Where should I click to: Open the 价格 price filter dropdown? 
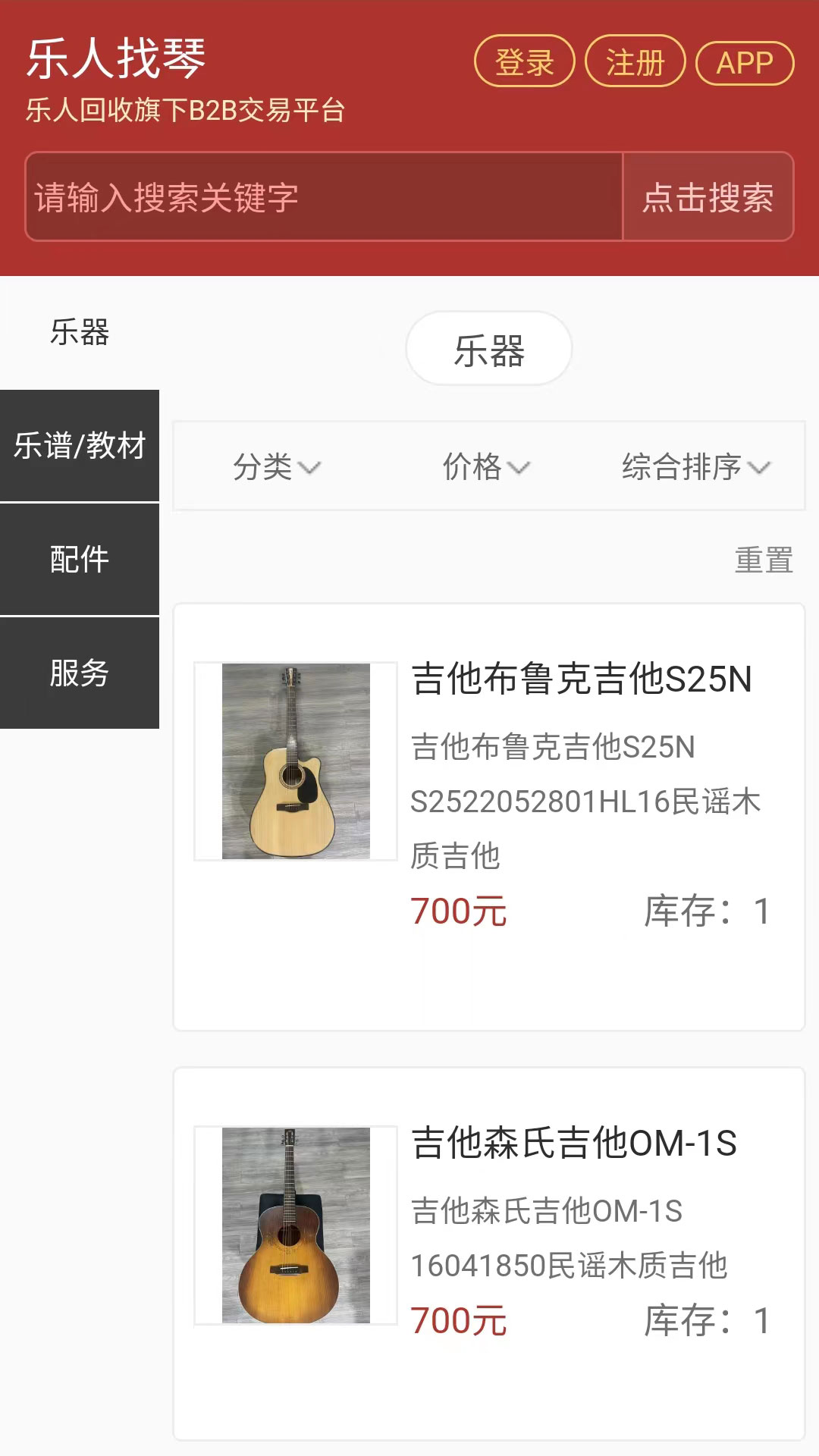click(x=486, y=467)
